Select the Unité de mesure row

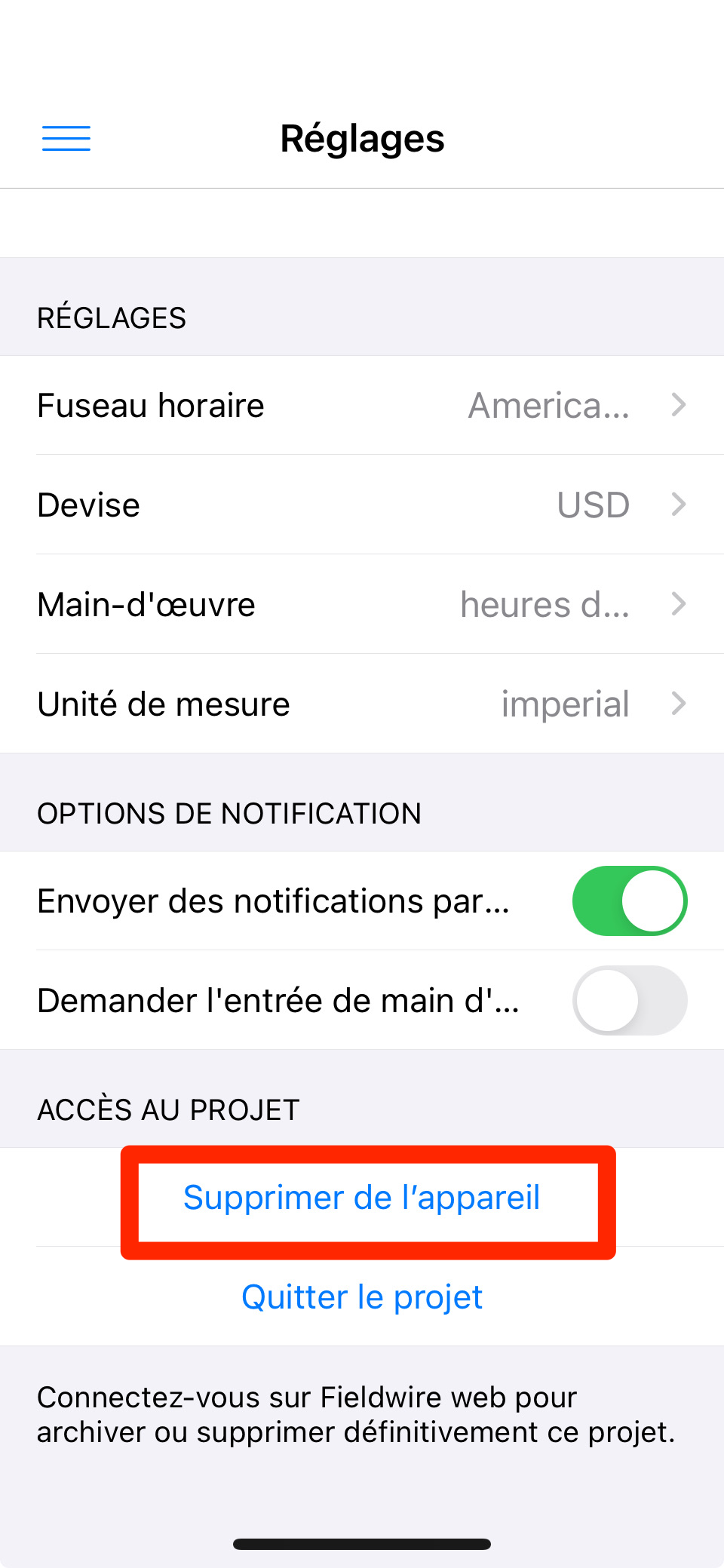coord(362,704)
